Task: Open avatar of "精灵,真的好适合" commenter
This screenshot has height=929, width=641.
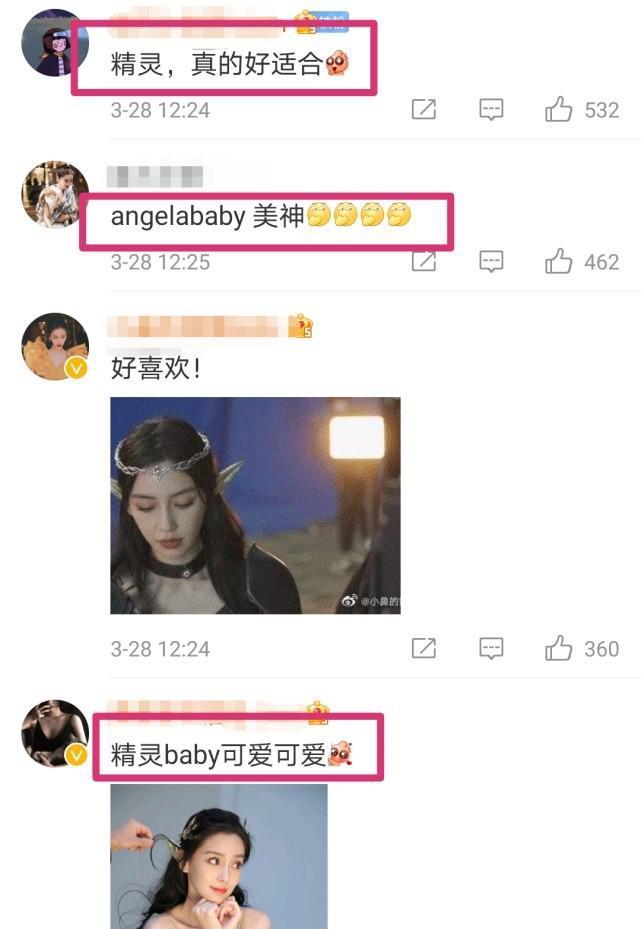Action: pyautogui.click(x=55, y=43)
